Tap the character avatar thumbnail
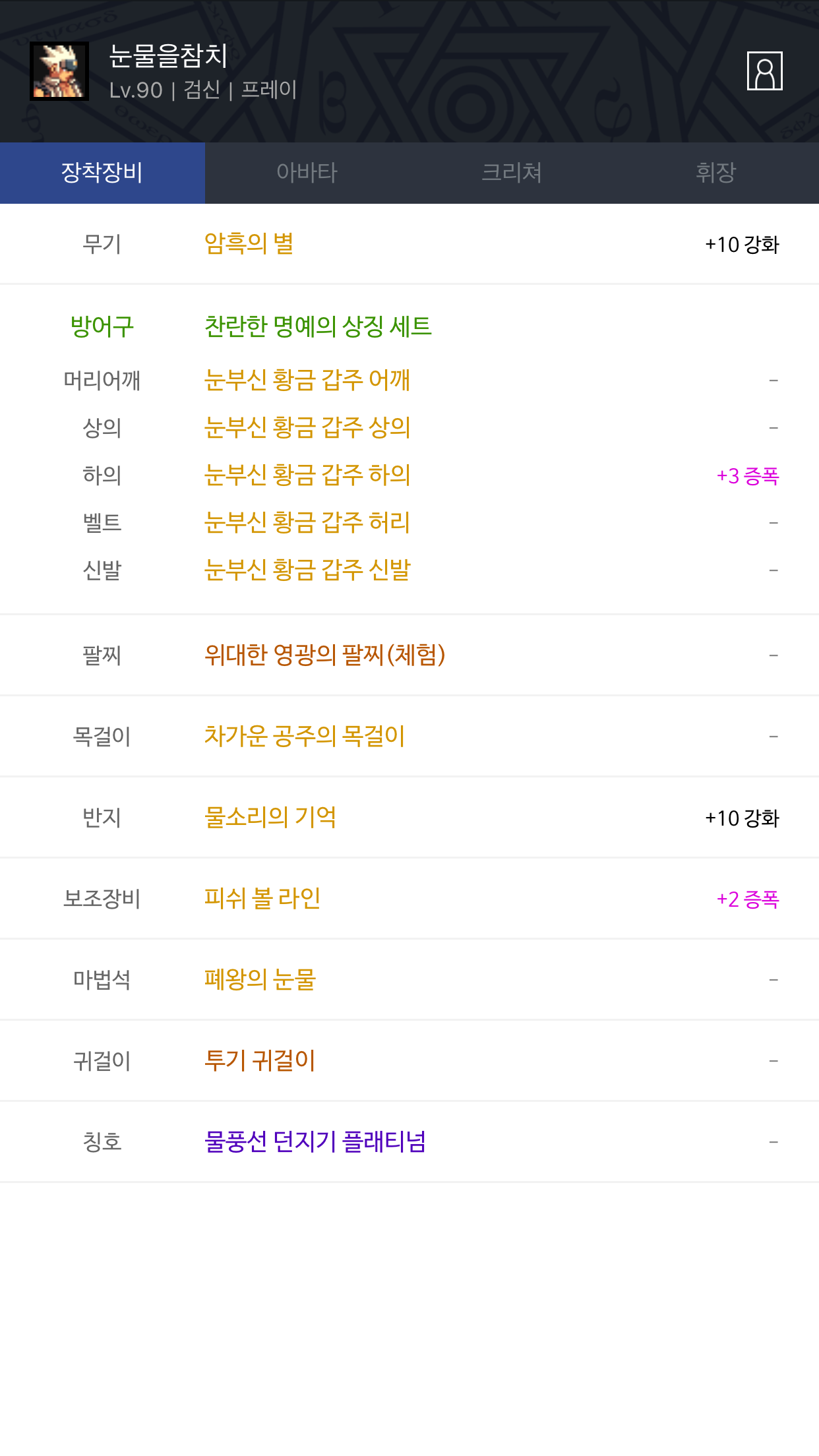The image size is (819, 1456). point(59,71)
